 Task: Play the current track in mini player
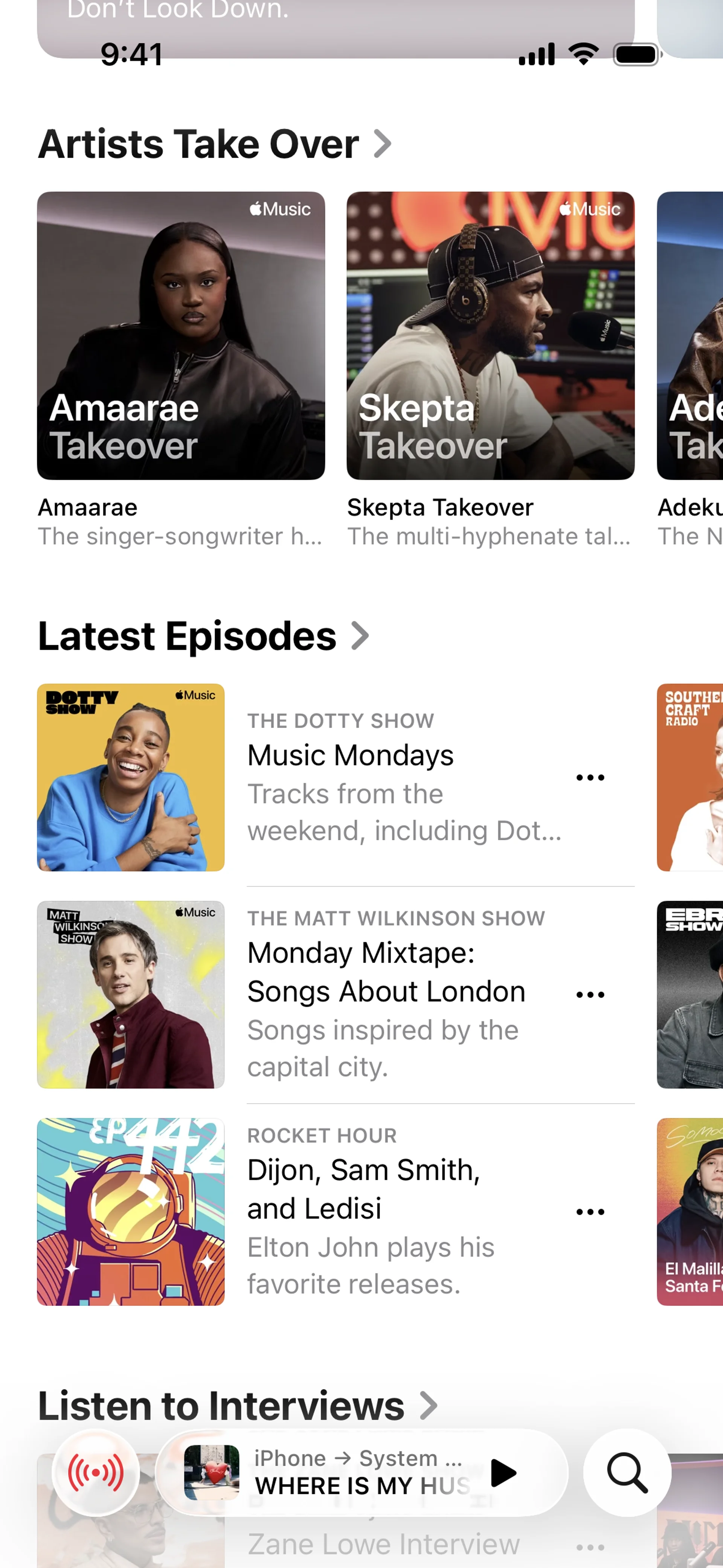(503, 1473)
